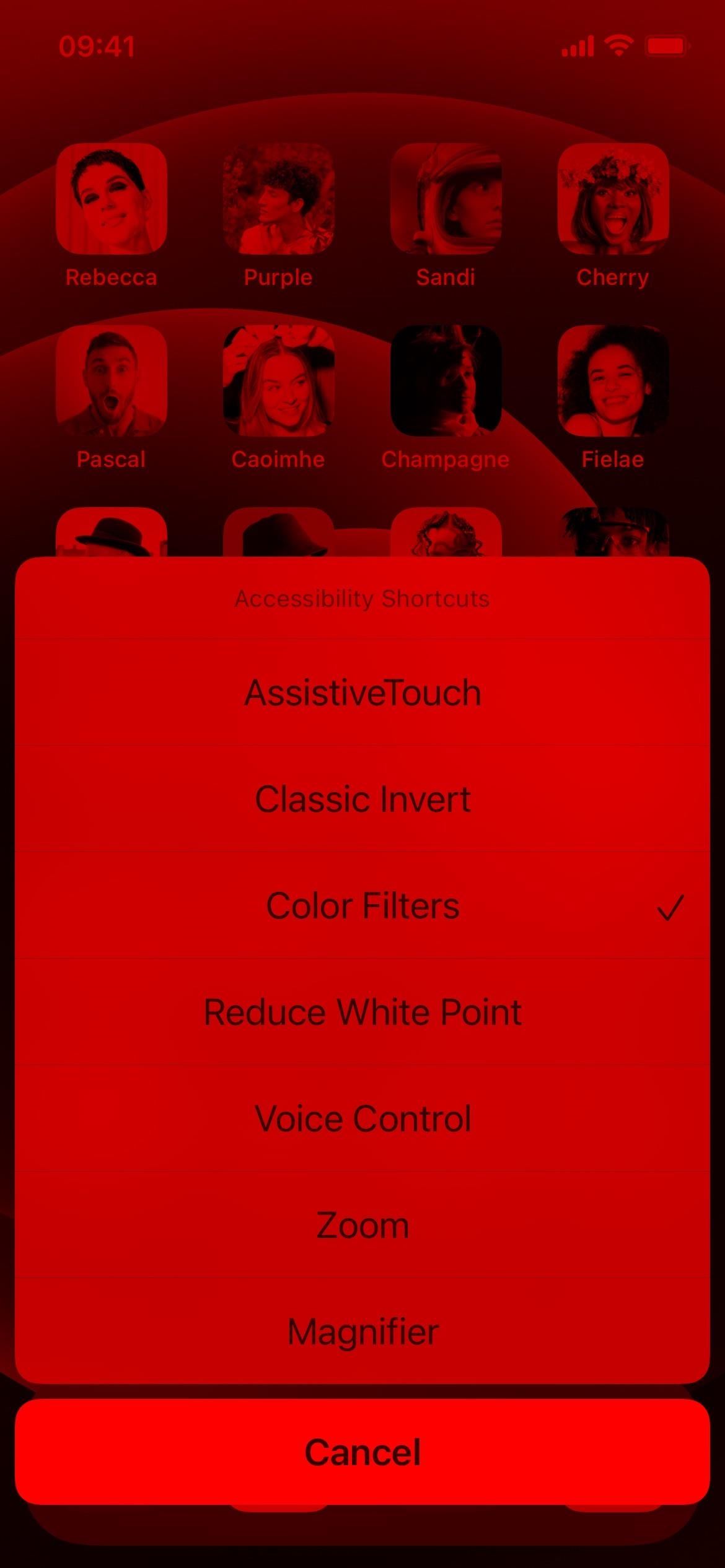The image size is (725, 1568).
Task: Tap the Caoimhe icon
Action: 278,381
